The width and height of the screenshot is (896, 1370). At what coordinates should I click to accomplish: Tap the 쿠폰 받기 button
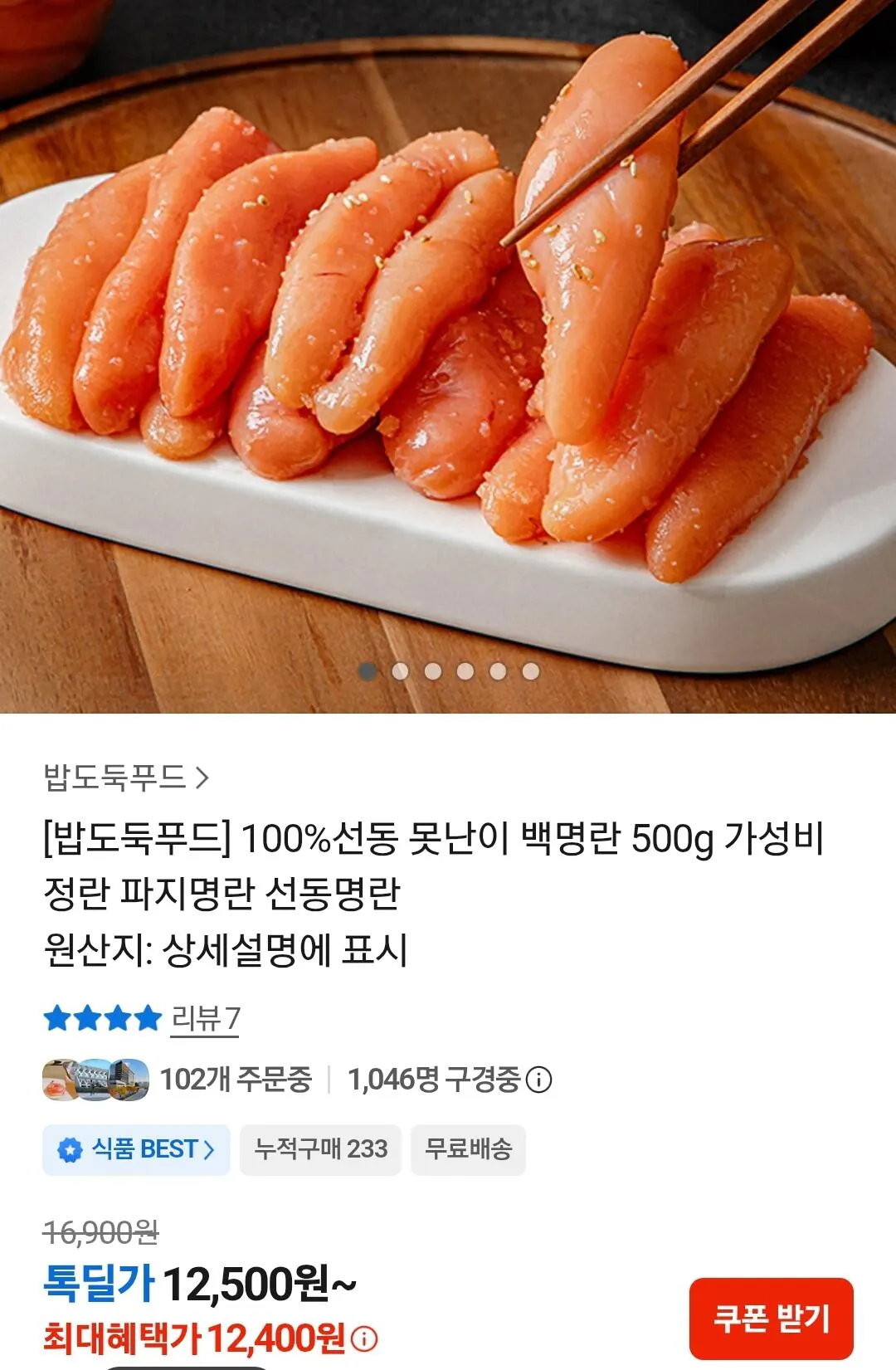coord(771,1318)
